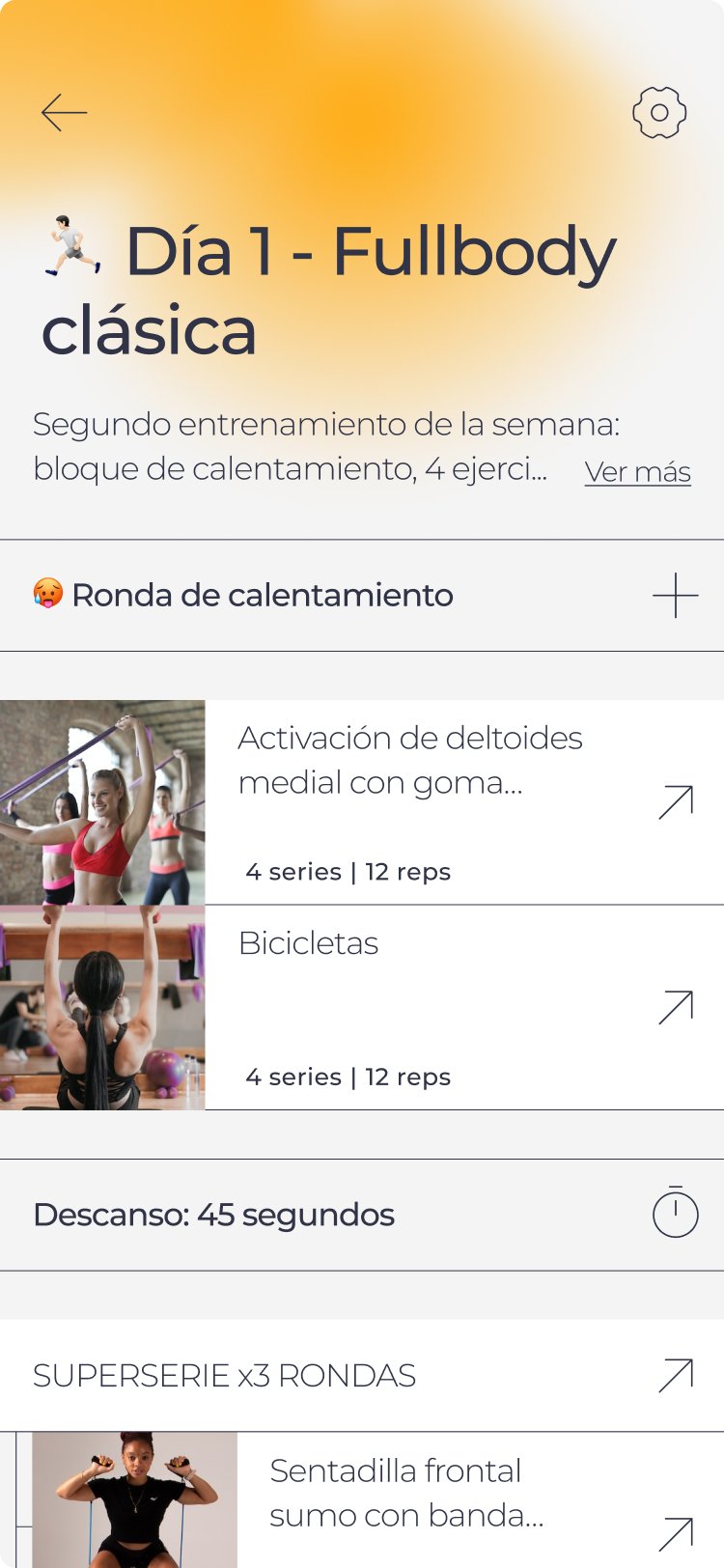
Task: Open the settings gear
Action: click(x=659, y=113)
